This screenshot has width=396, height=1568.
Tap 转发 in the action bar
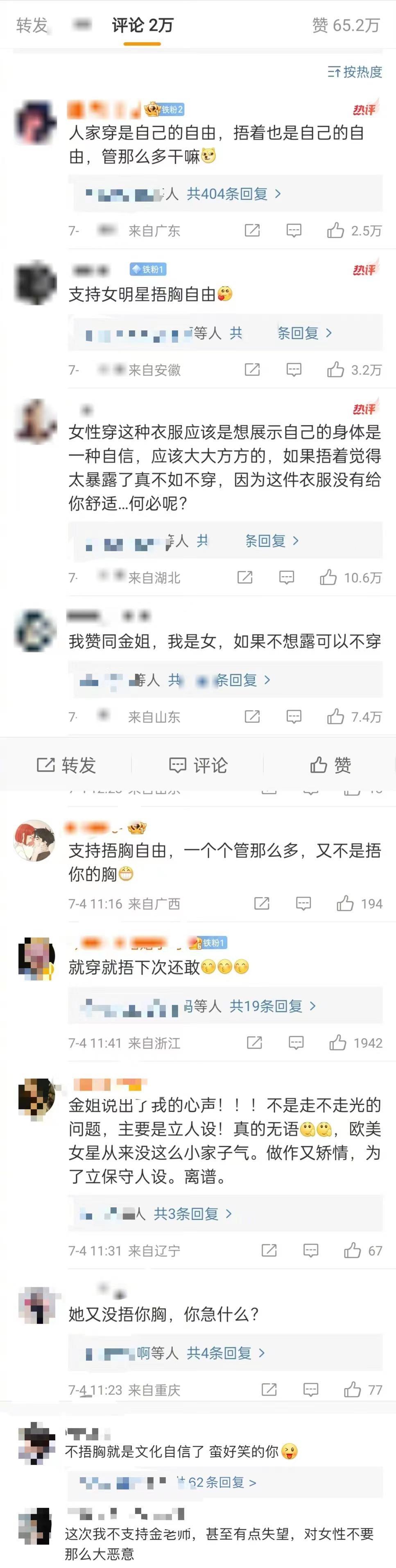pyautogui.click(x=66, y=765)
